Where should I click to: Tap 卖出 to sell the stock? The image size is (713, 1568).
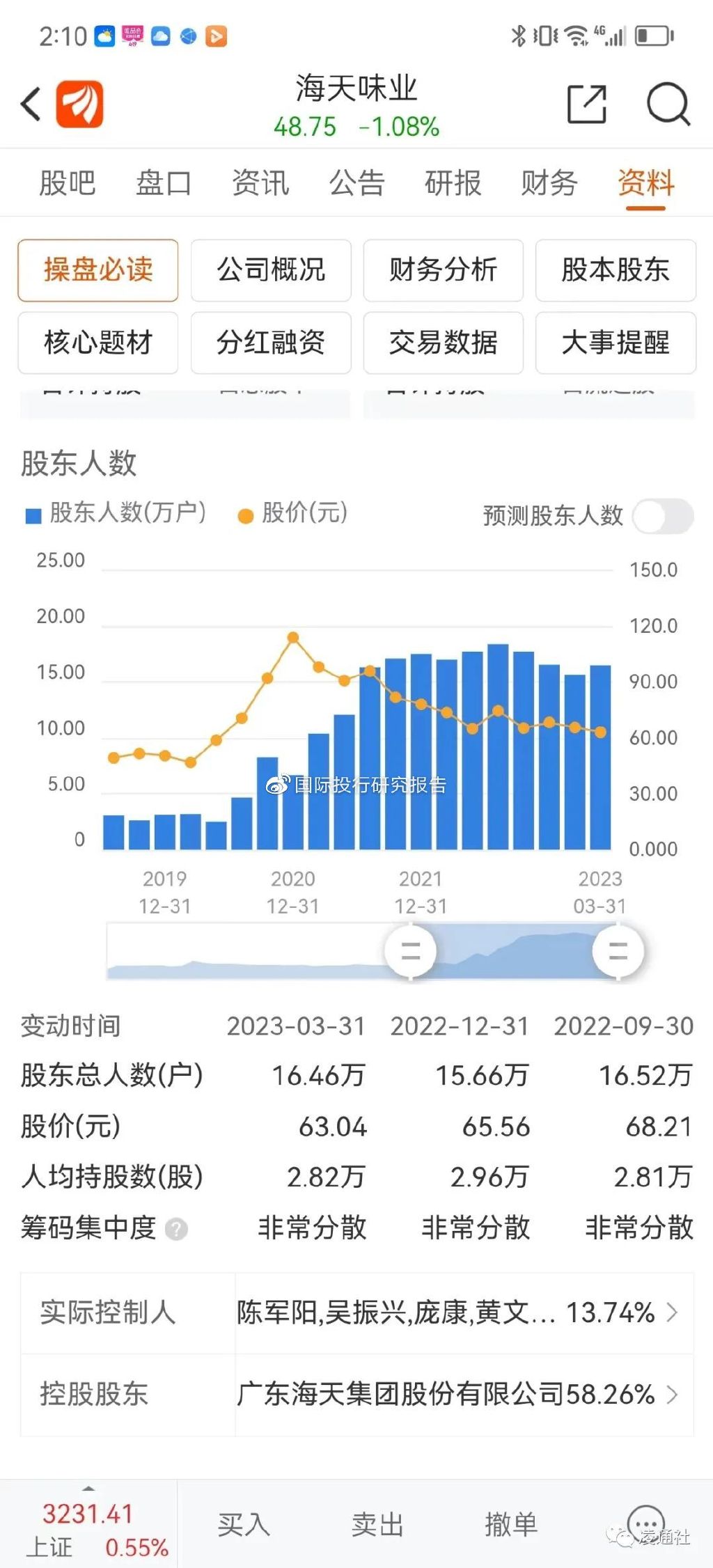377,1525
